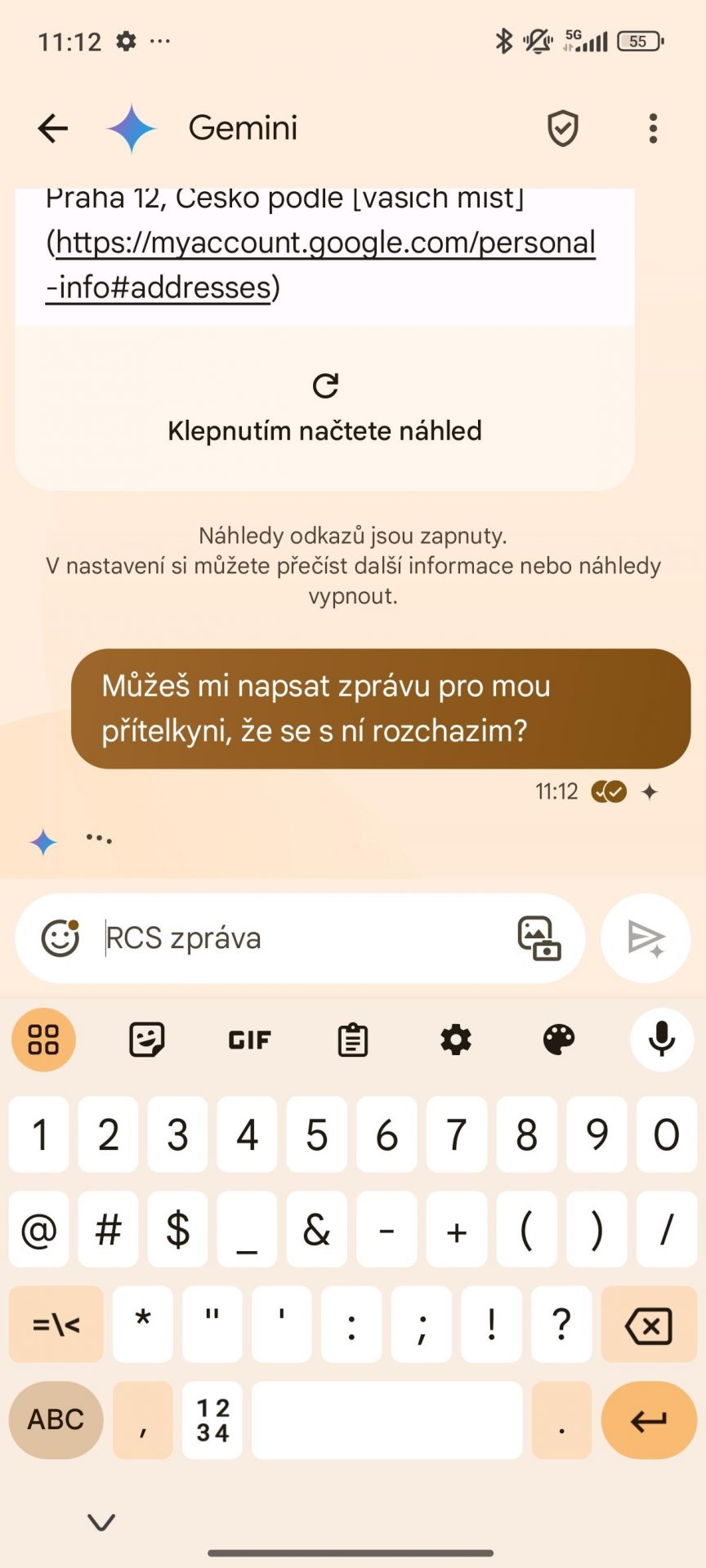Open the keyboard clipboard
Screen dimensions: 706x1568
tap(353, 1040)
